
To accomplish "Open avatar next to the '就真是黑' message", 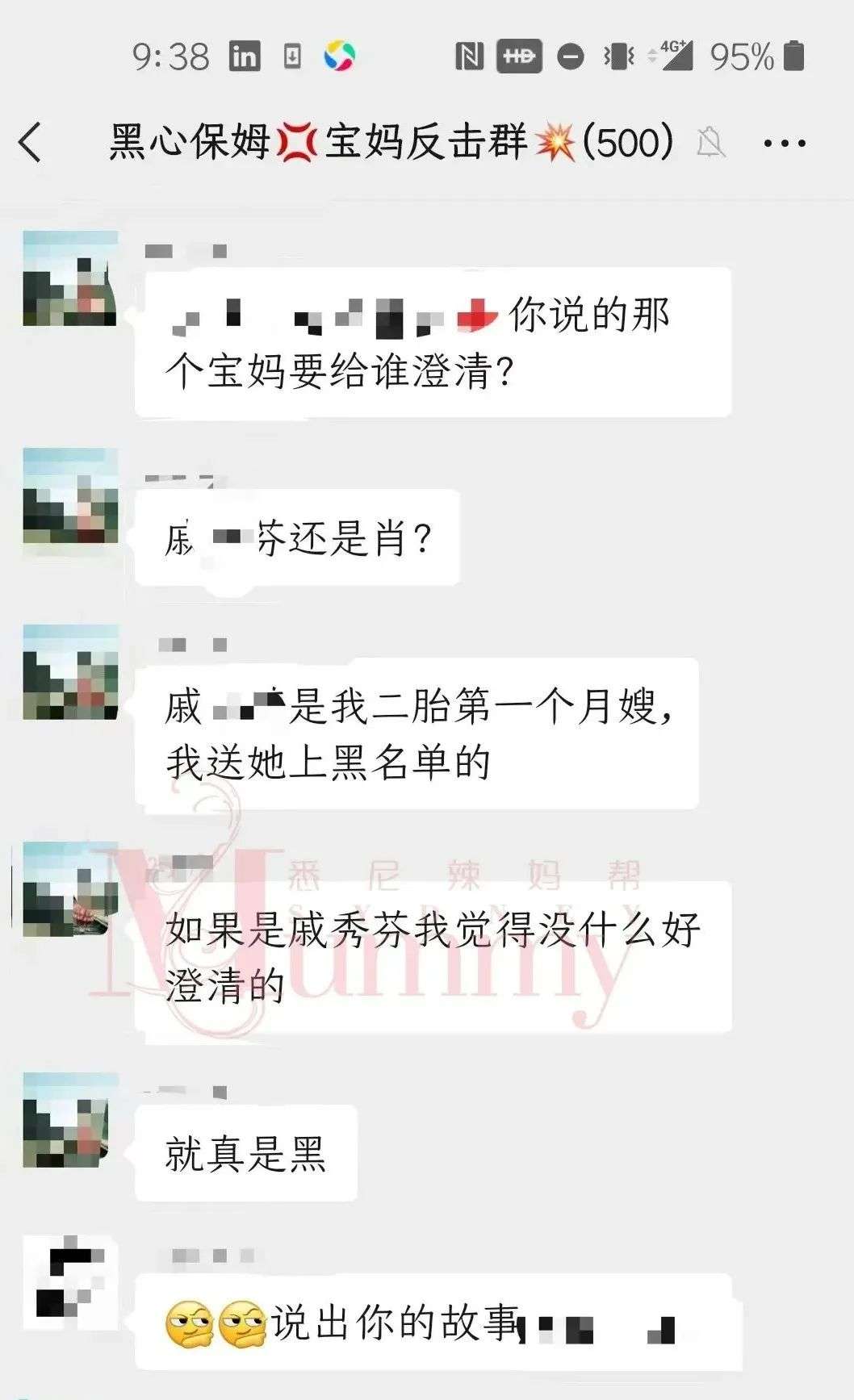I will point(70,1120).
